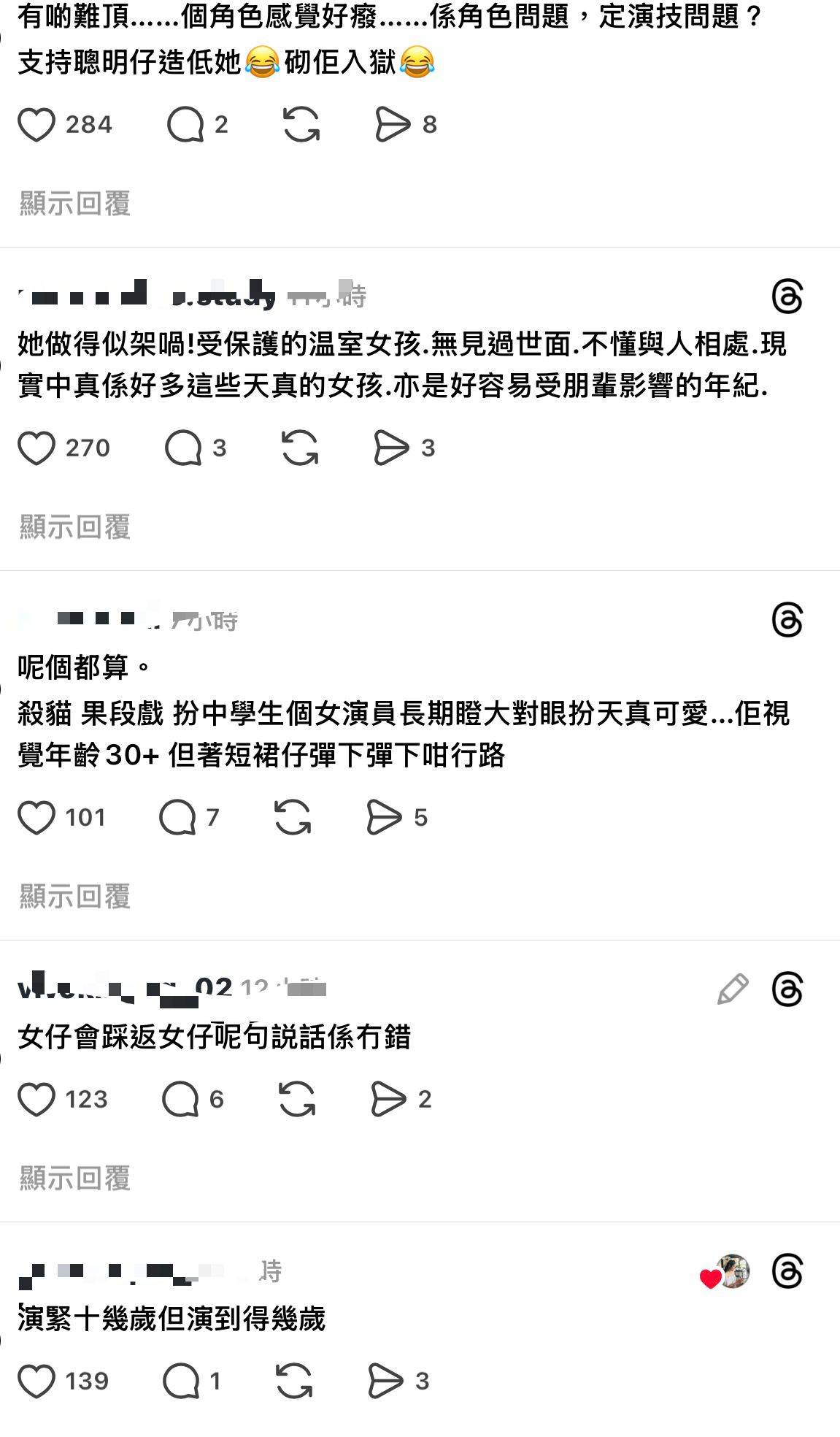Screen dimensions: 840x1437
Task: Like the 温室女孩 comment with 270 likes
Action: point(36,448)
